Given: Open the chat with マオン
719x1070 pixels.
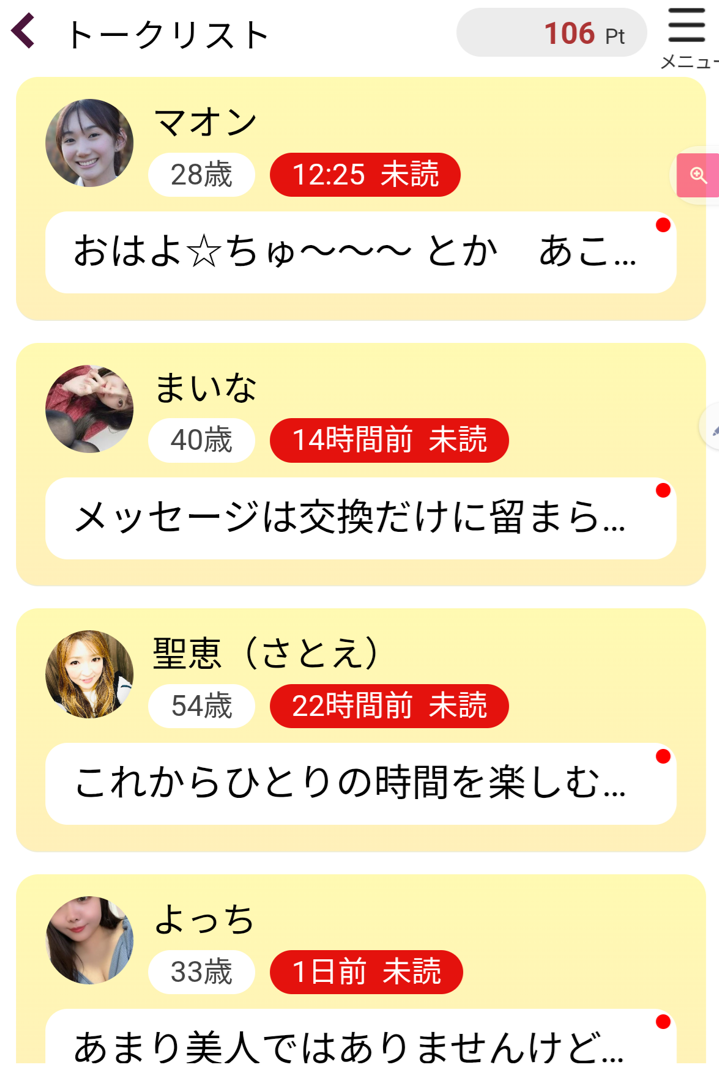Looking at the screenshot, I should (360, 200).
